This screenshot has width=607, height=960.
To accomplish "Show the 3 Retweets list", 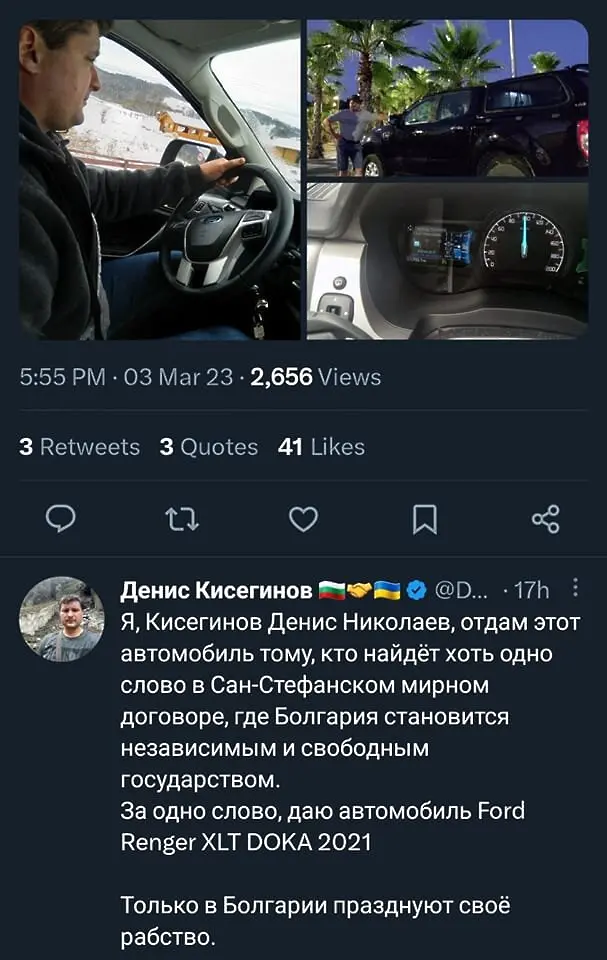I will click(x=79, y=447).
